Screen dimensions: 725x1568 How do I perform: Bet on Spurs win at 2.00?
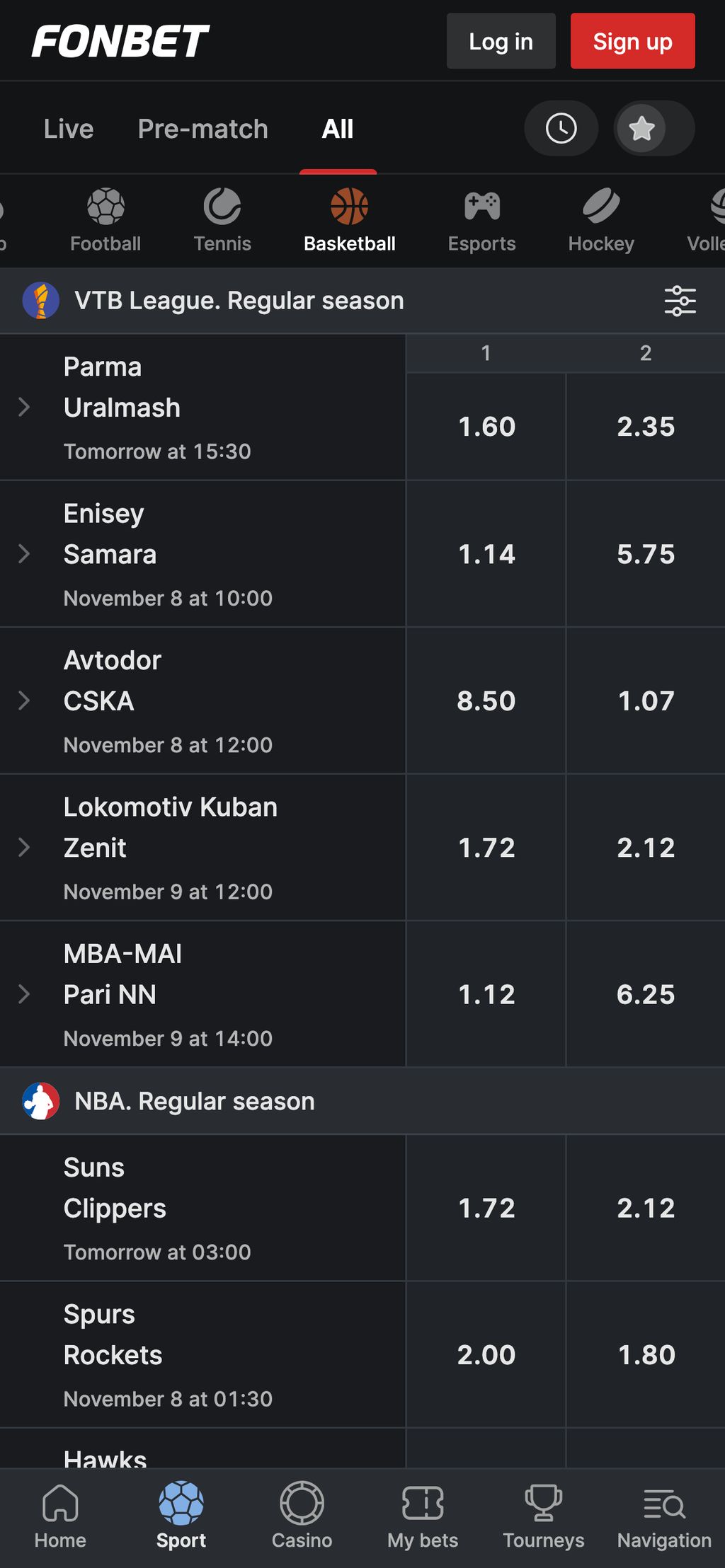tap(486, 1354)
